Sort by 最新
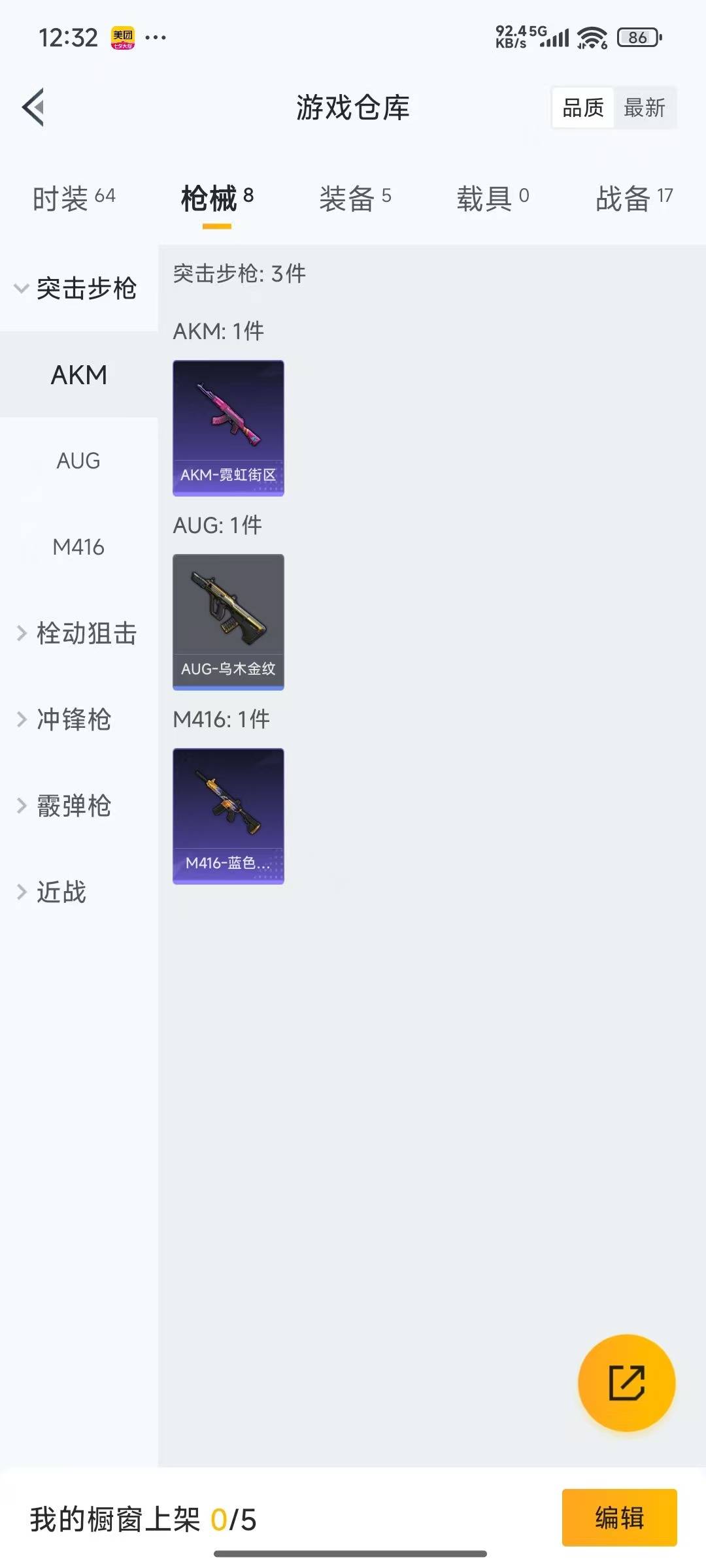Viewport: 706px width, 1568px height. (x=645, y=108)
